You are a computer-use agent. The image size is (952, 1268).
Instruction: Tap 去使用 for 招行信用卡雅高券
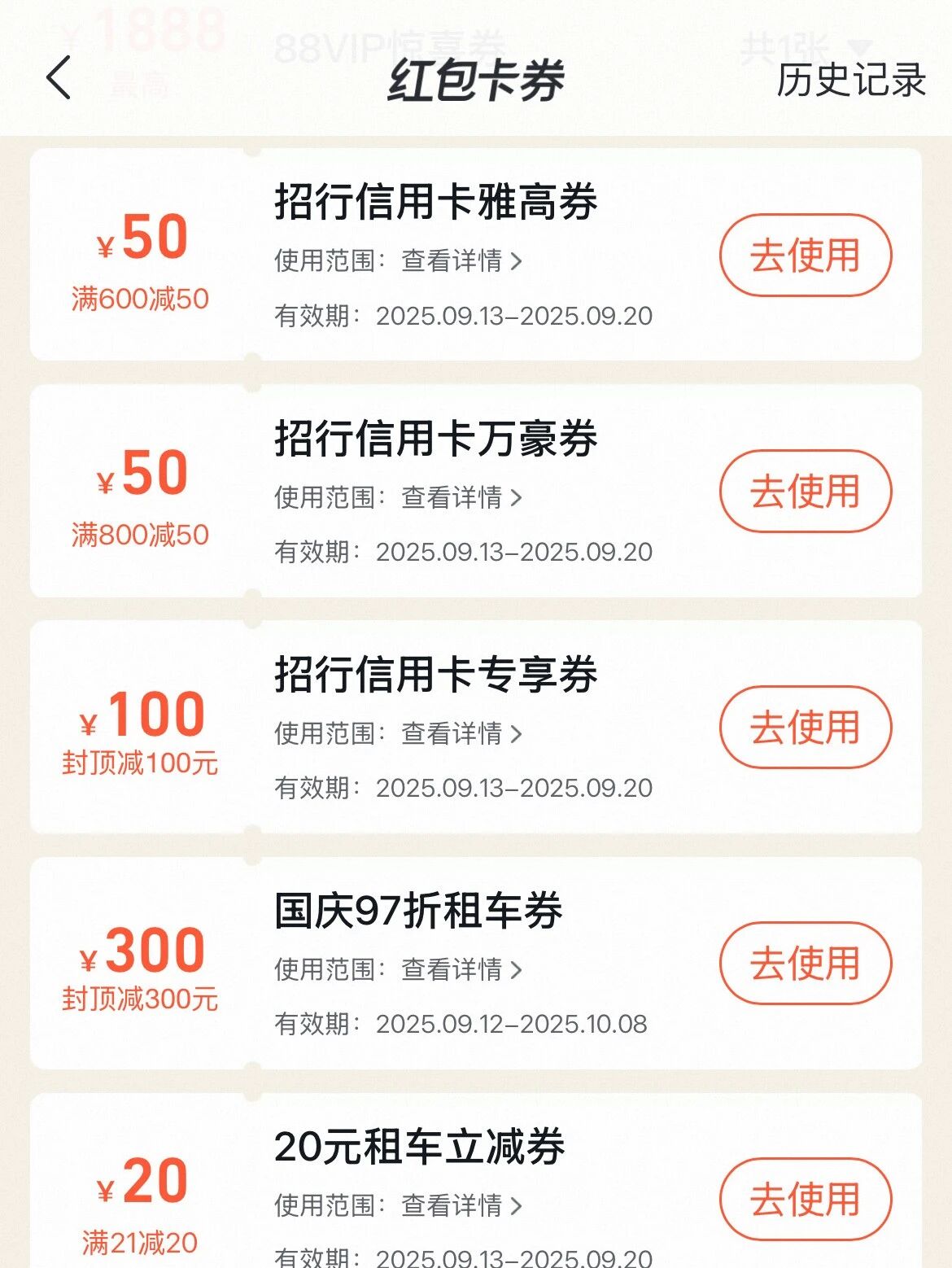pos(805,256)
